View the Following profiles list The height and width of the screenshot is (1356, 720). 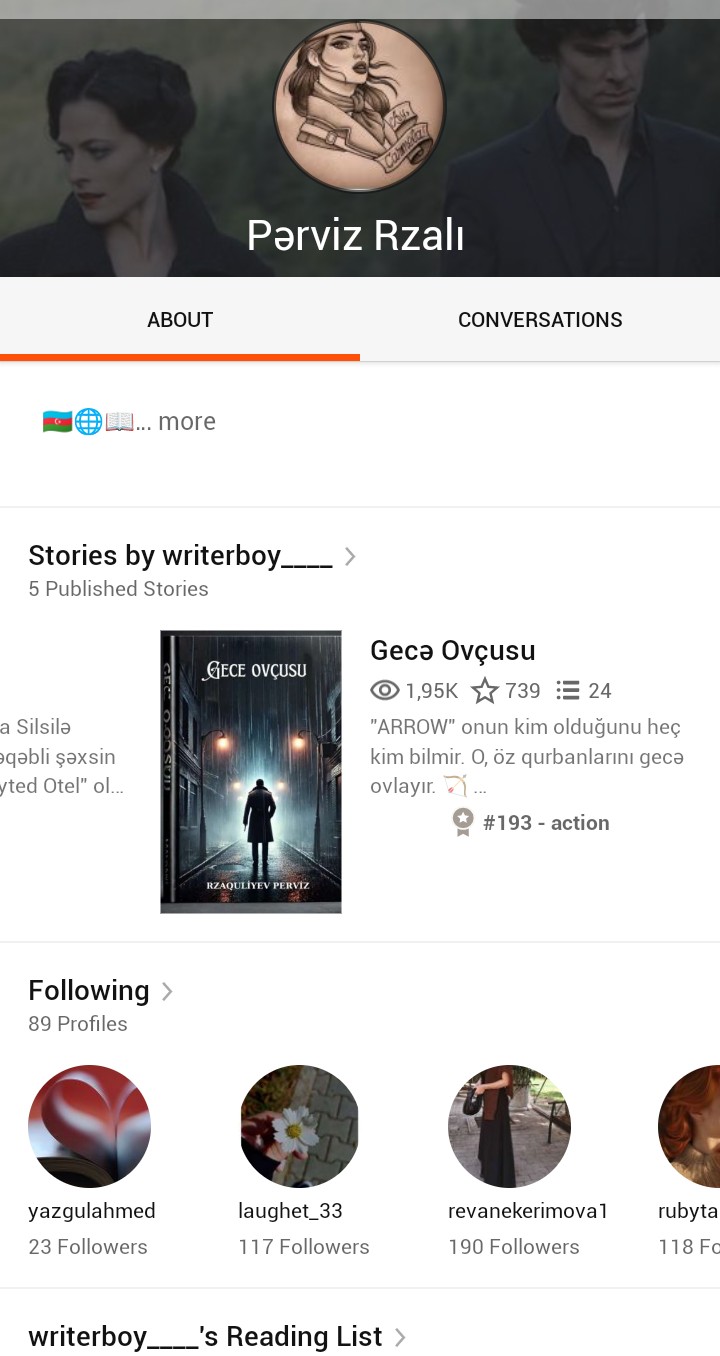point(100,991)
